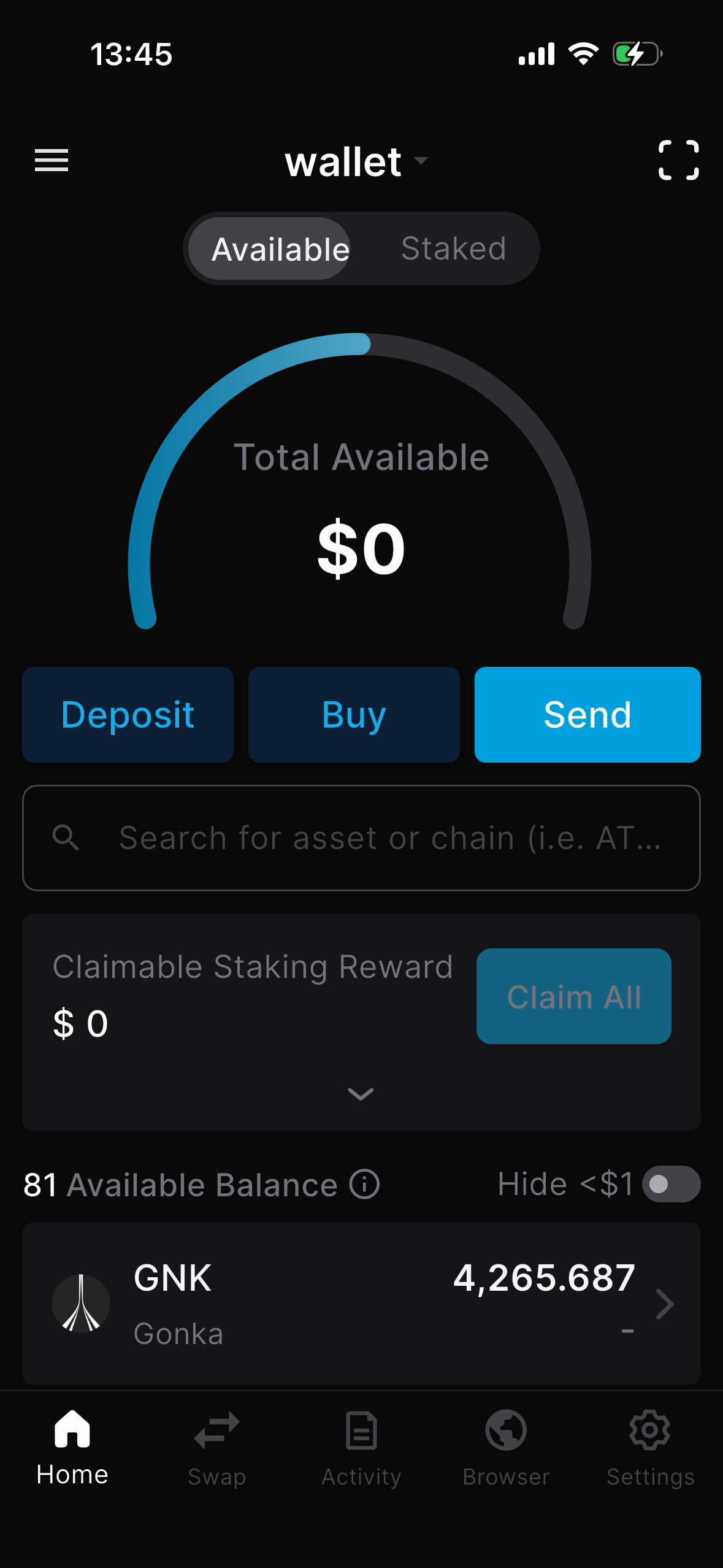Select the Home tab
Image resolution: width=723 pixels, height=1568 pixels.
(72, 1448)
